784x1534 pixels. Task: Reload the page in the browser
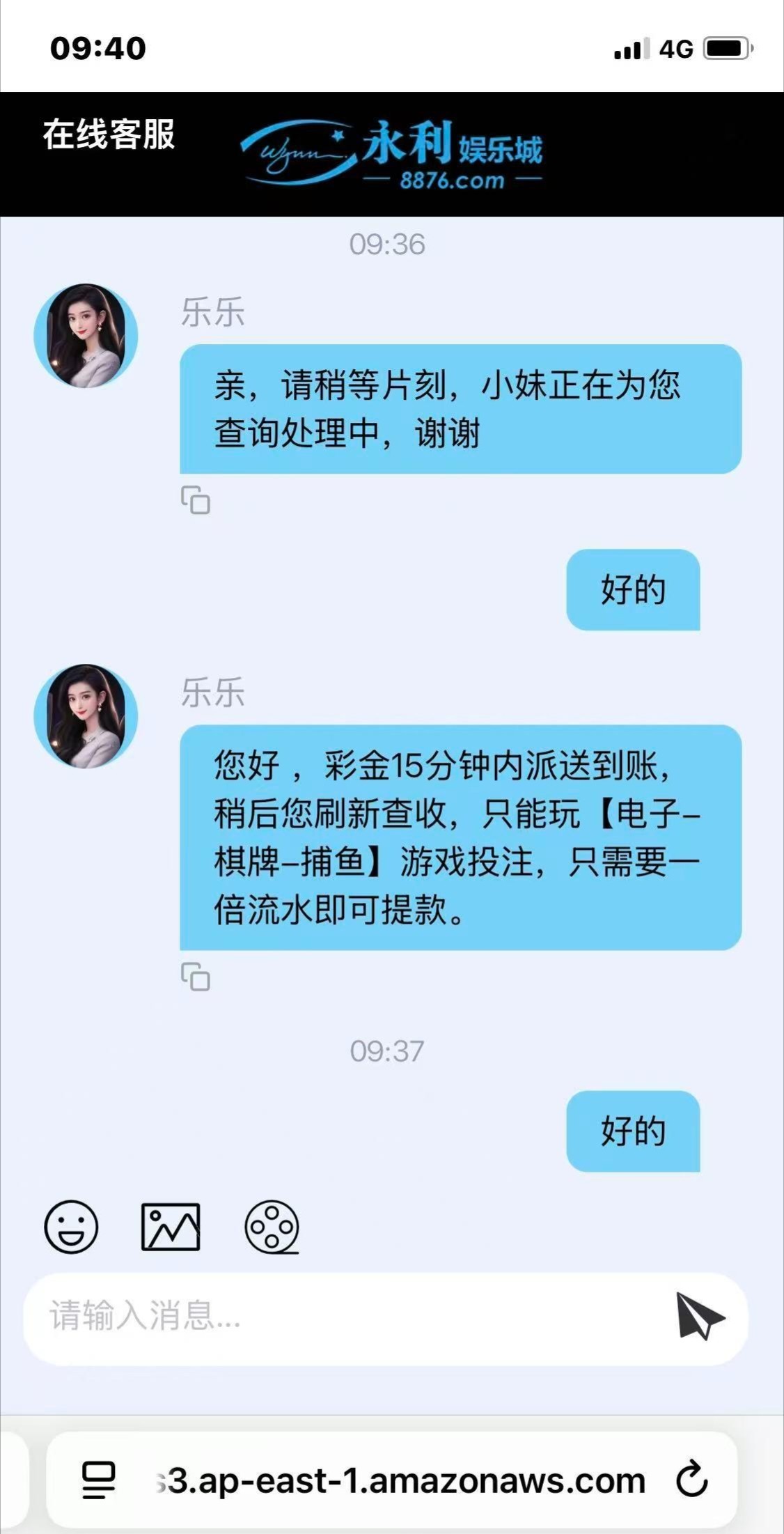pyautogui.click(x=691, y=1480)
